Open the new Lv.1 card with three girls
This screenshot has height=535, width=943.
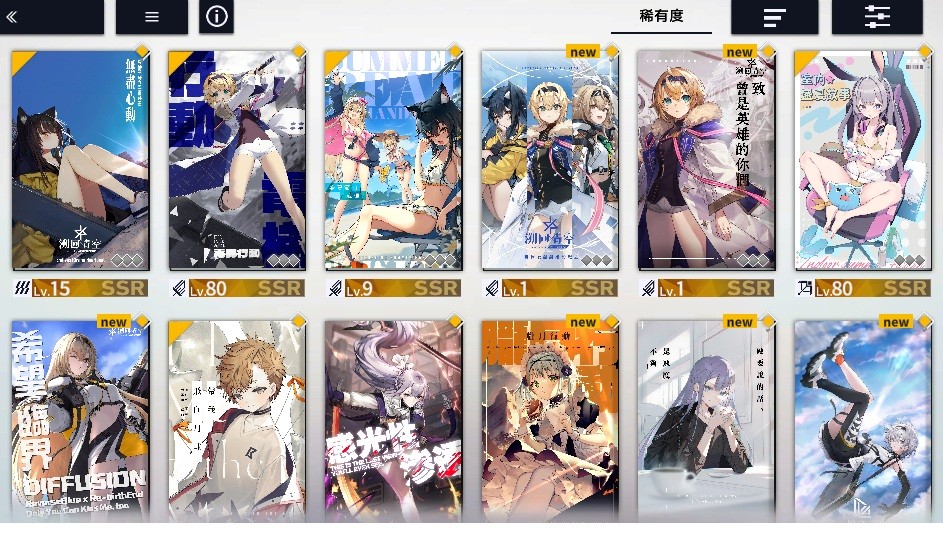(x=550, y=160)
